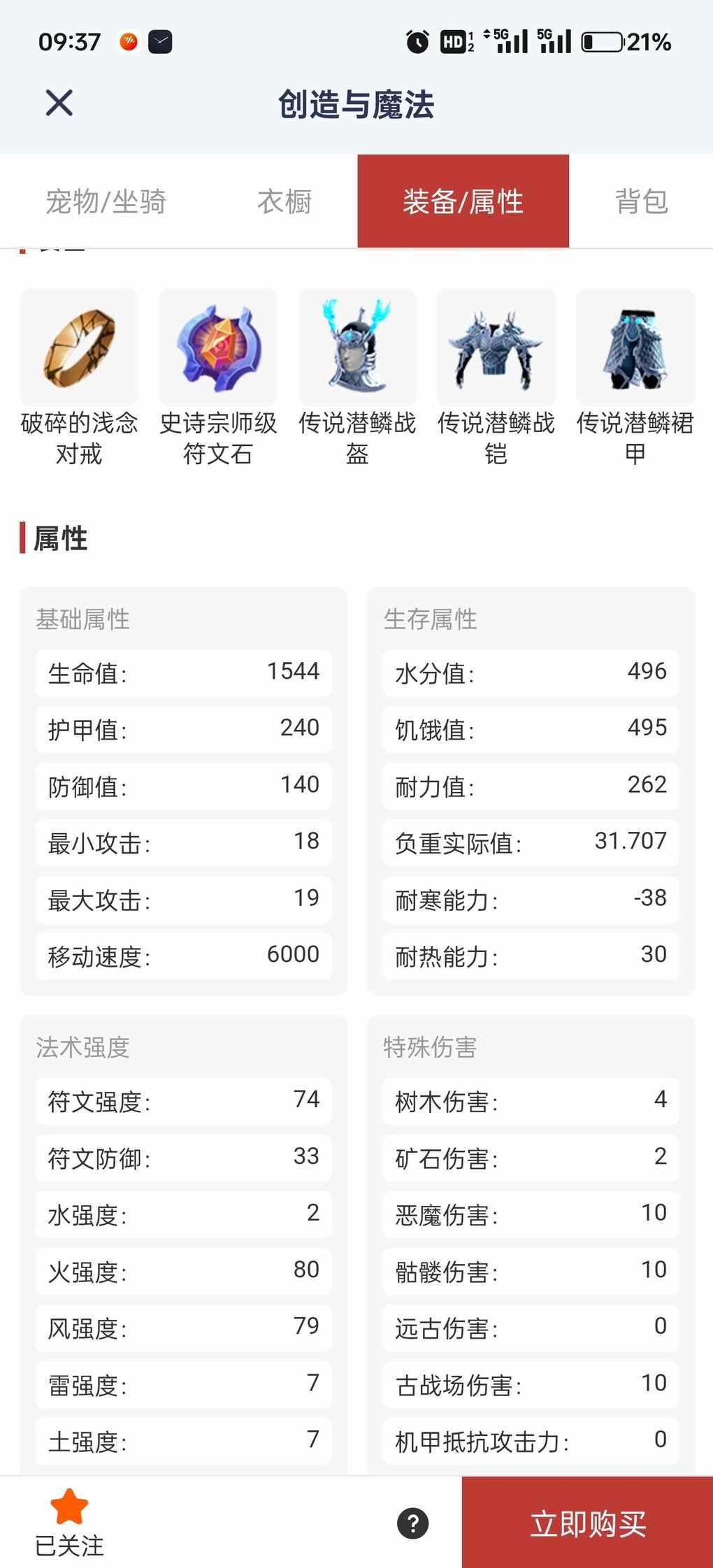Tap the 传说潜鳞战盔 helmet item
713x1568 pixels.
click(x=357, y=377)
